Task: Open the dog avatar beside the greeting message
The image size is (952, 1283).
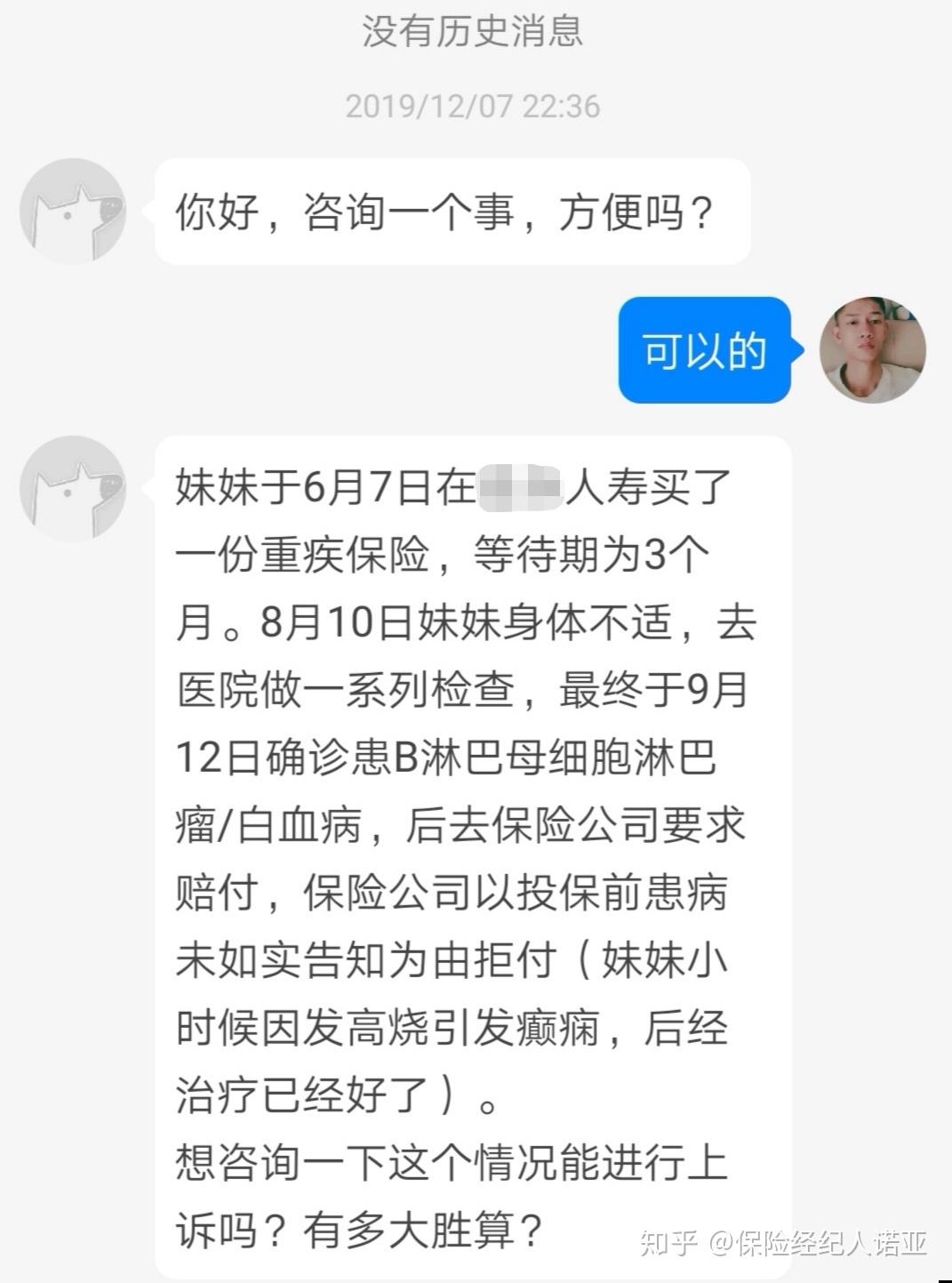Action: pyautogui.click(x=73, y=212)
